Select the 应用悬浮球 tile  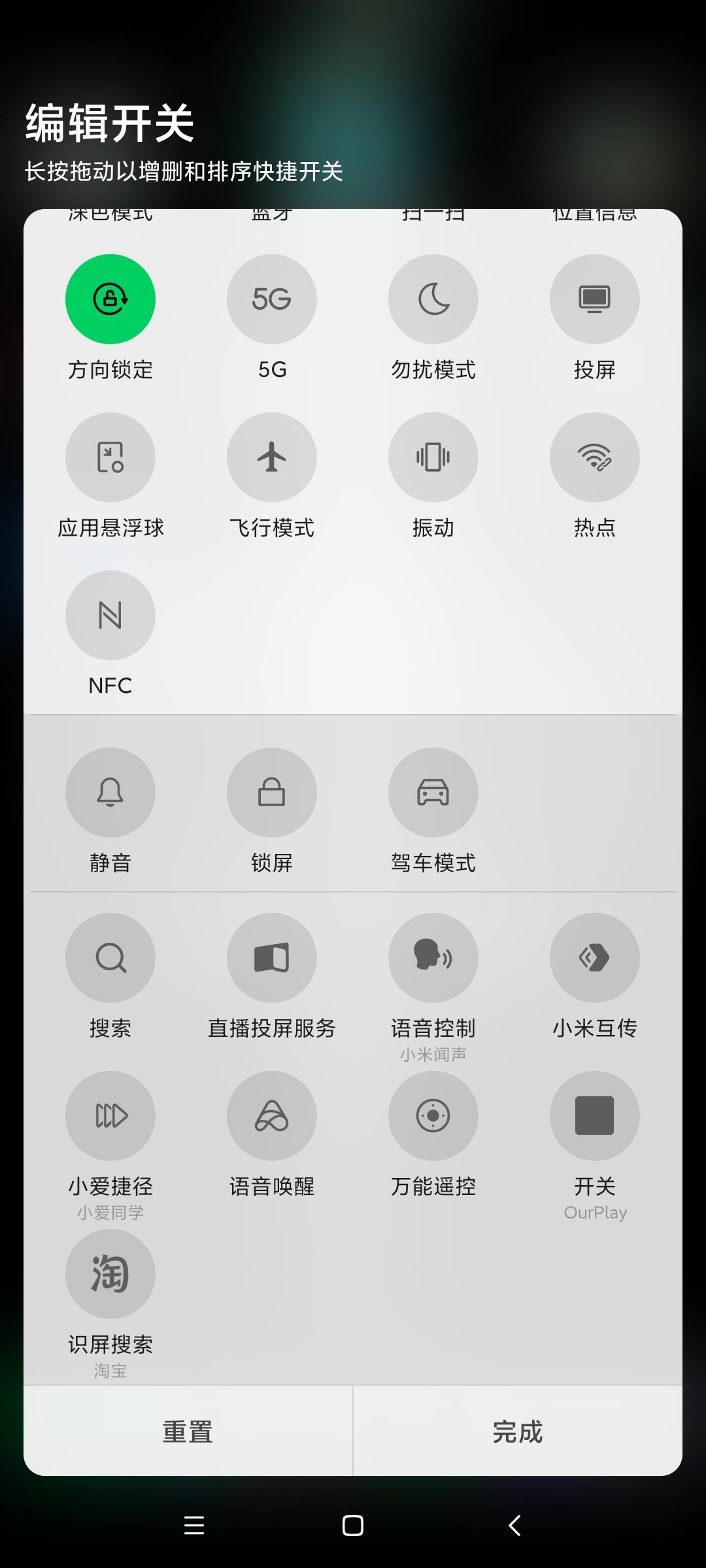[x=110, y=457]
